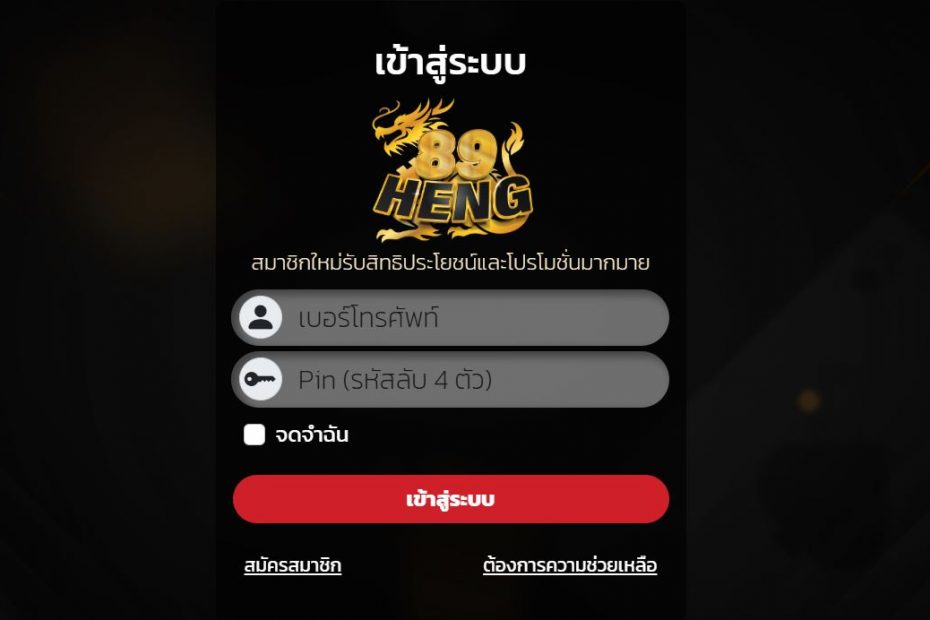Check the remember me box (จดจำฉัน)
This screenshot has width=930, height=620.
[x=254, y=435]
